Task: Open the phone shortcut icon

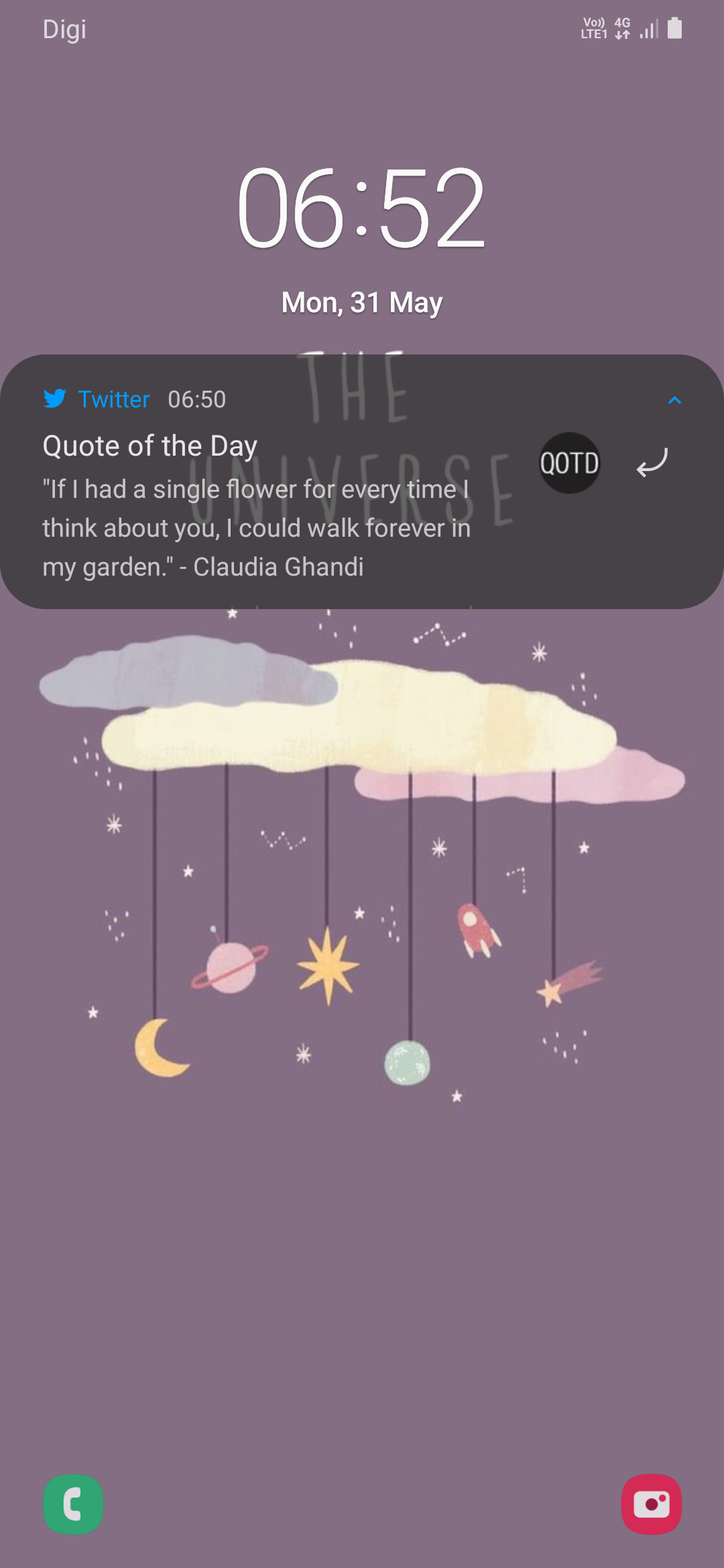Action: pyautogui.click(x=73, y=1504)
